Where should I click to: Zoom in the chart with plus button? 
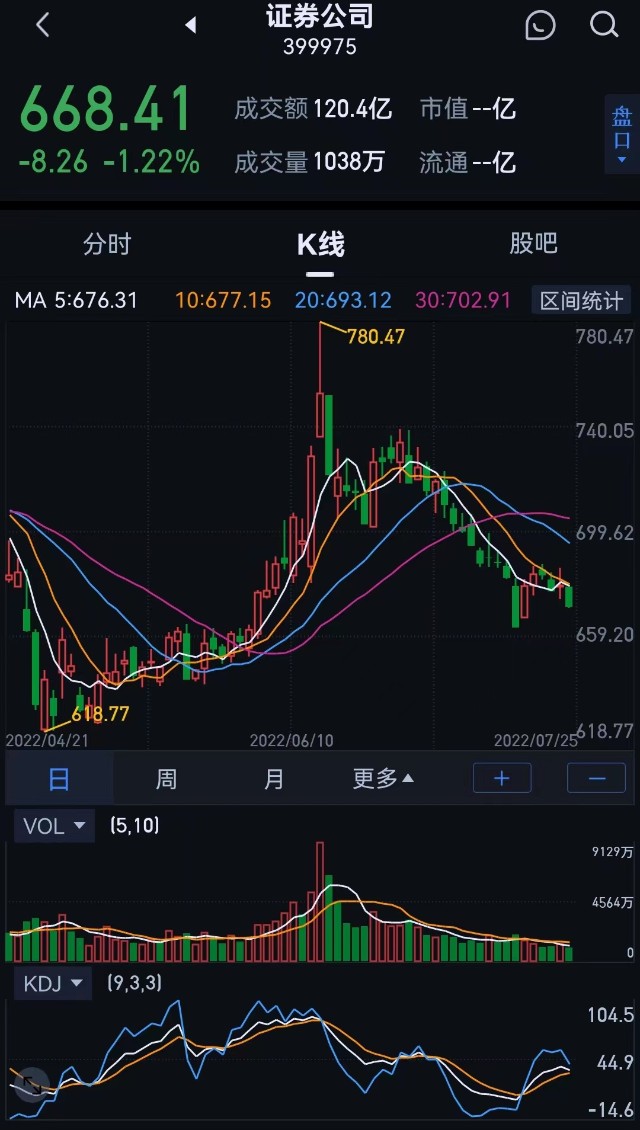point(502,778)
